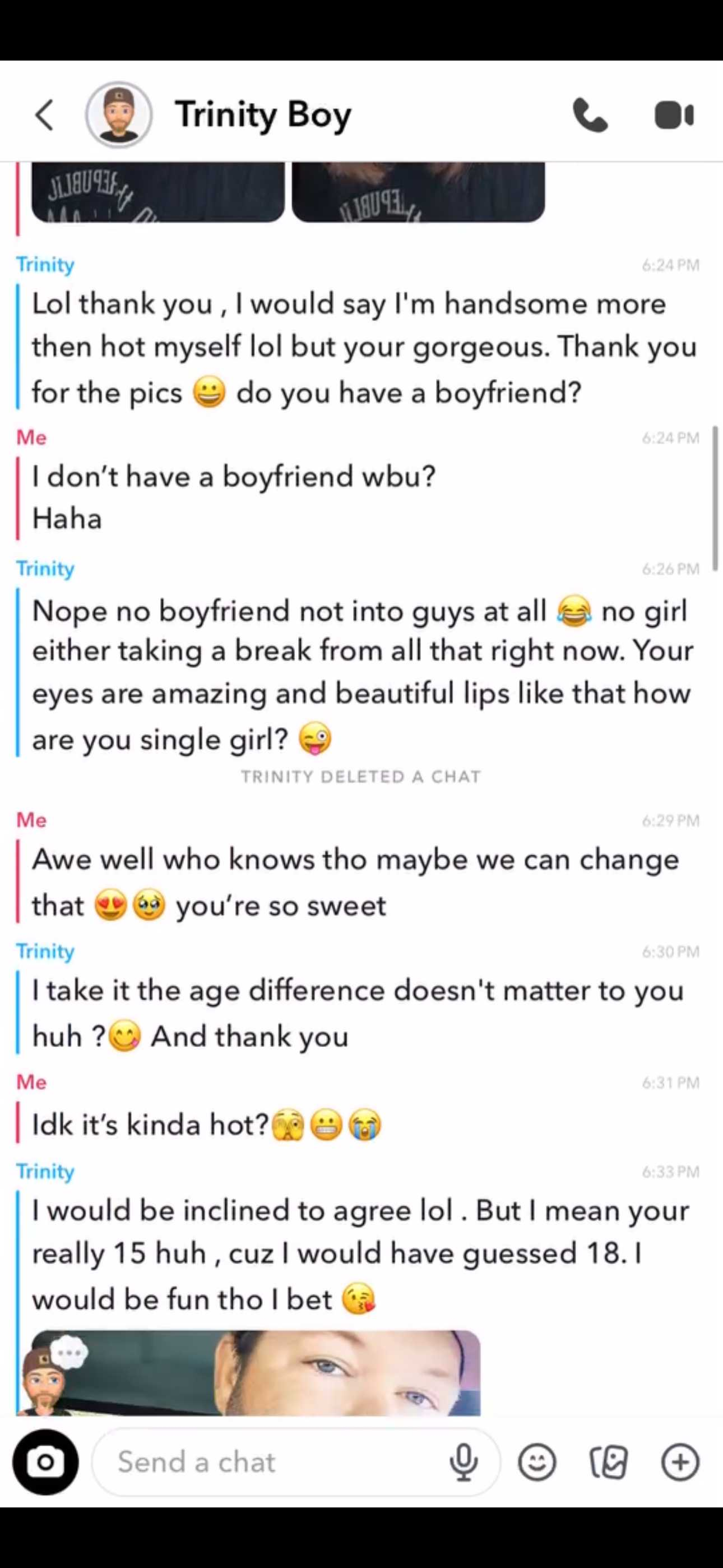This screenshot has width=723, height=1568.
Task: Focus the Send a chat field
Action: click(x=268, y=1461)
